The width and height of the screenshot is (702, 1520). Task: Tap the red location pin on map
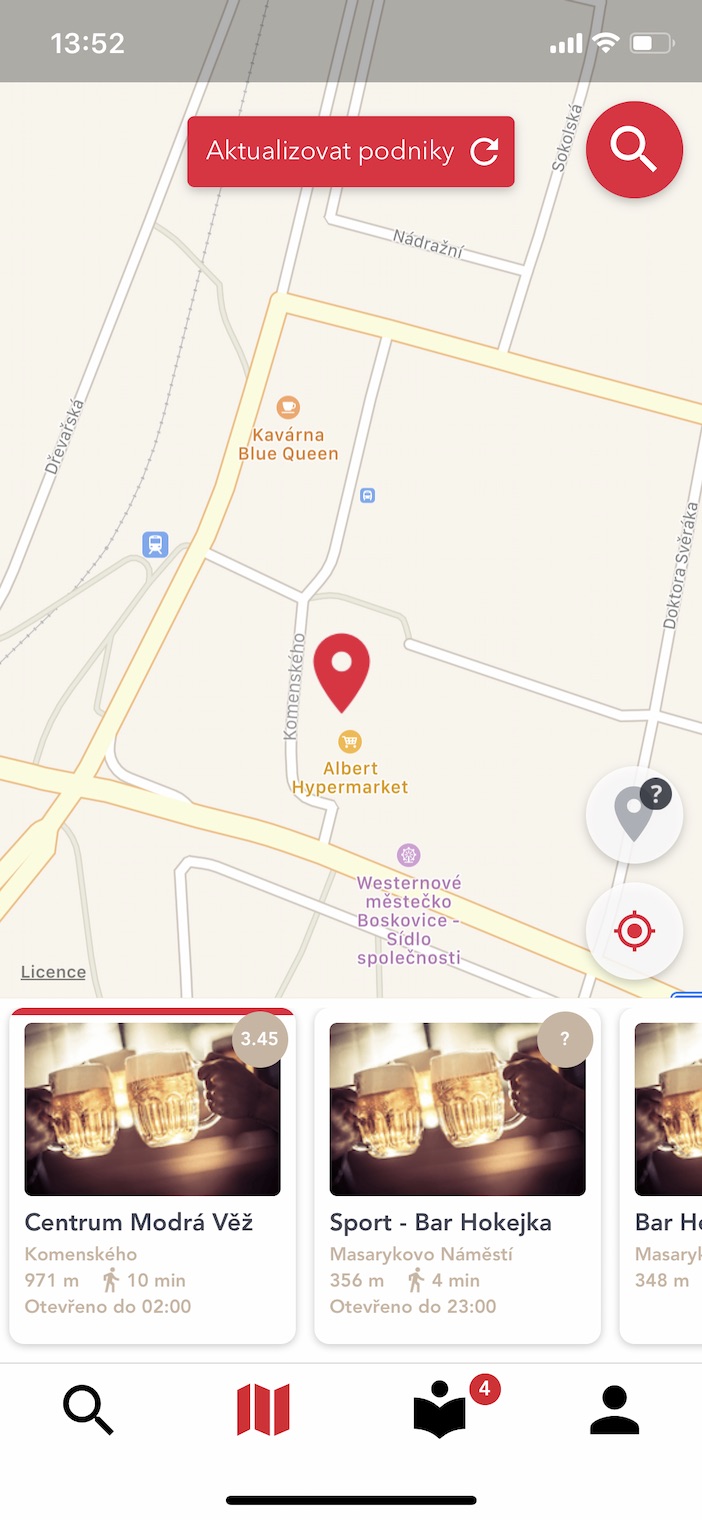tap(342, 668)
